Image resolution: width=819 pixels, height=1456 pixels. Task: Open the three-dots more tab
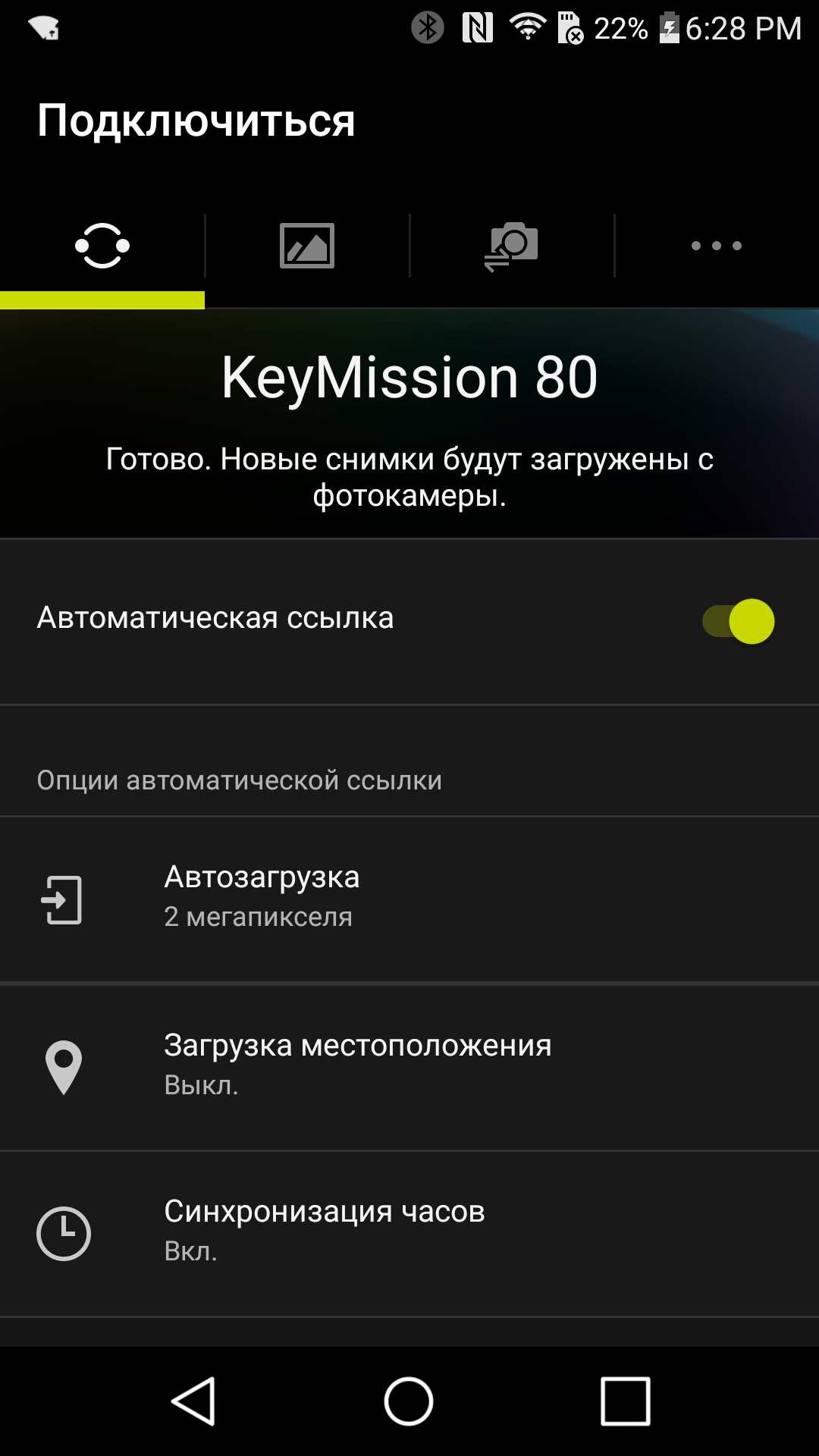point(716,246)
